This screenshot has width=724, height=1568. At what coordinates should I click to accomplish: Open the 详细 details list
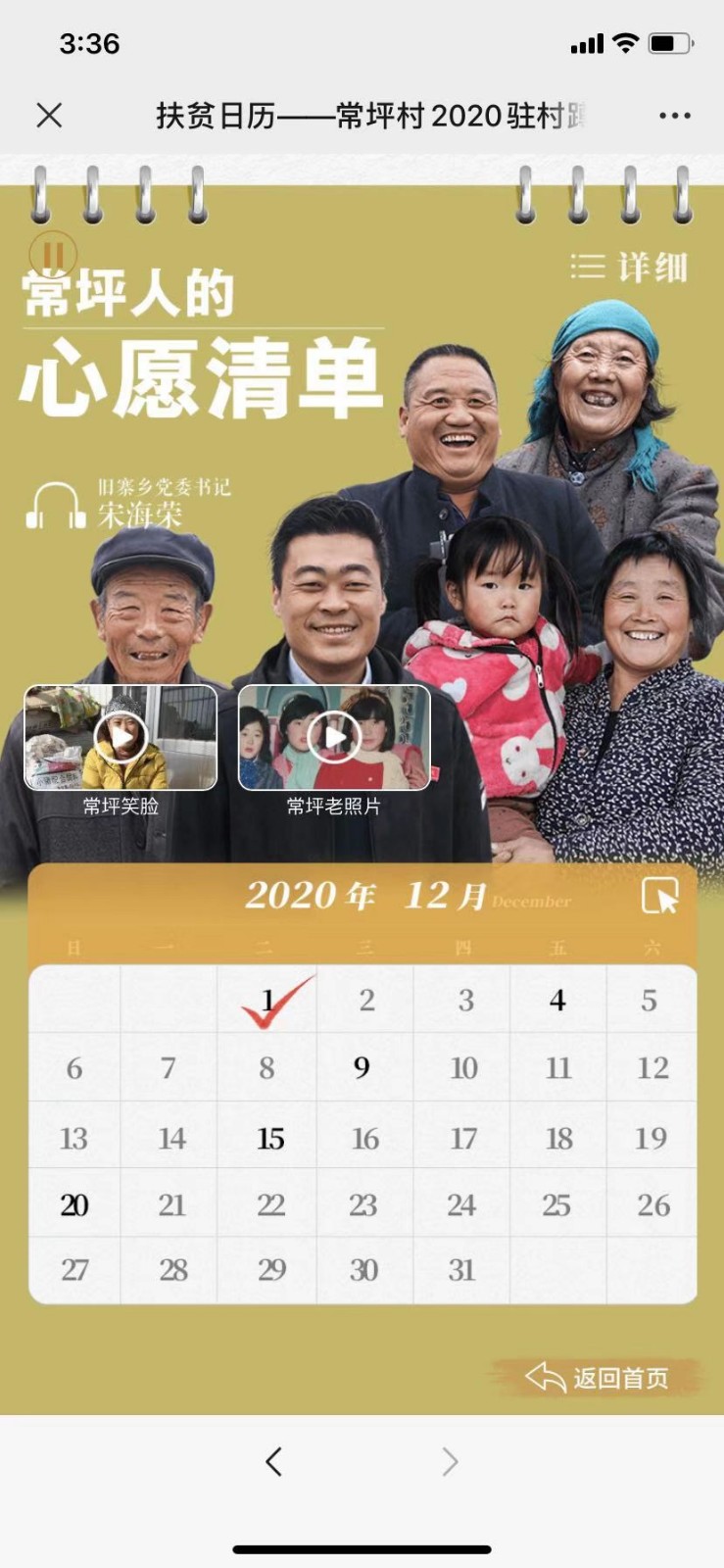[629, 268]
